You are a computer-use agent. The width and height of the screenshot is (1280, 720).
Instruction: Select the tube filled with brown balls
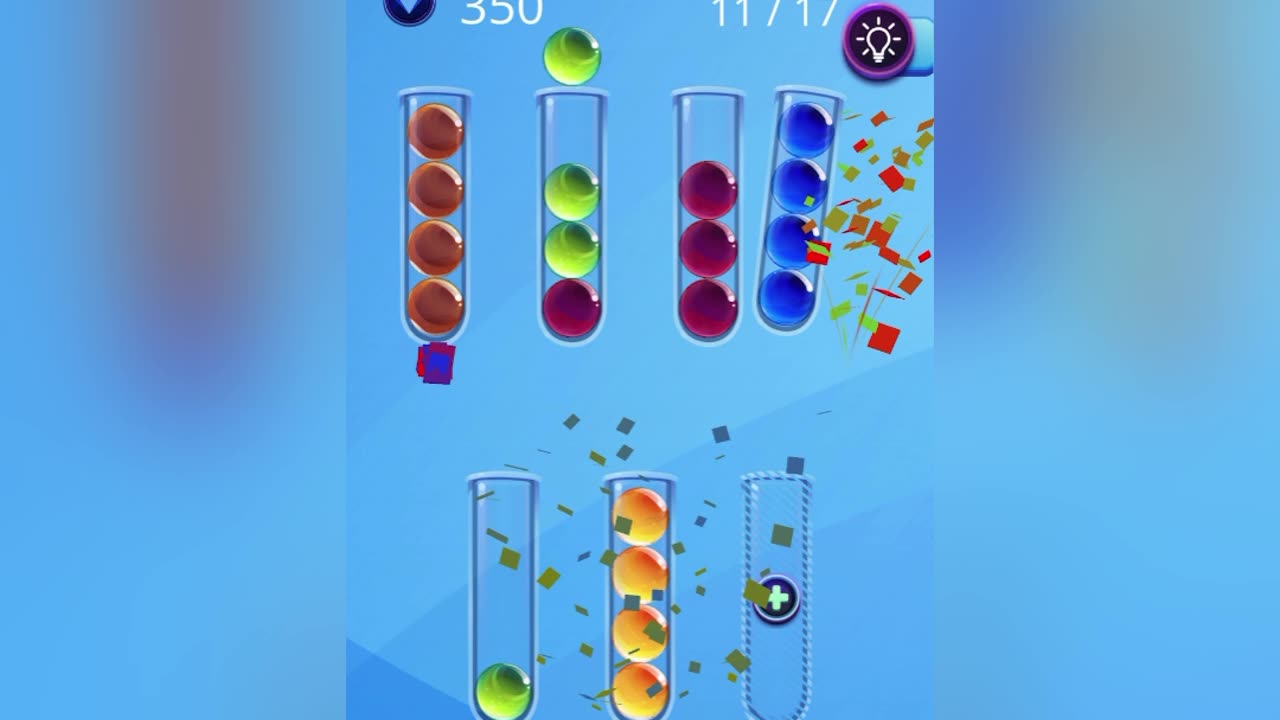click(x=435, y=218)
